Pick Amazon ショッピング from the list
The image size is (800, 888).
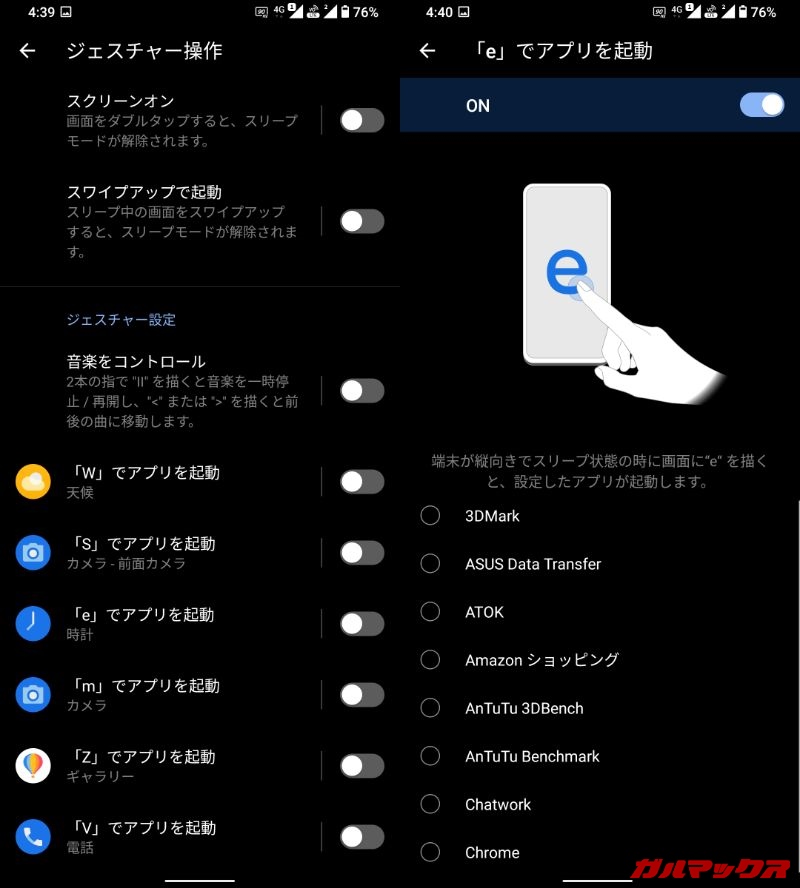(430, 660)
